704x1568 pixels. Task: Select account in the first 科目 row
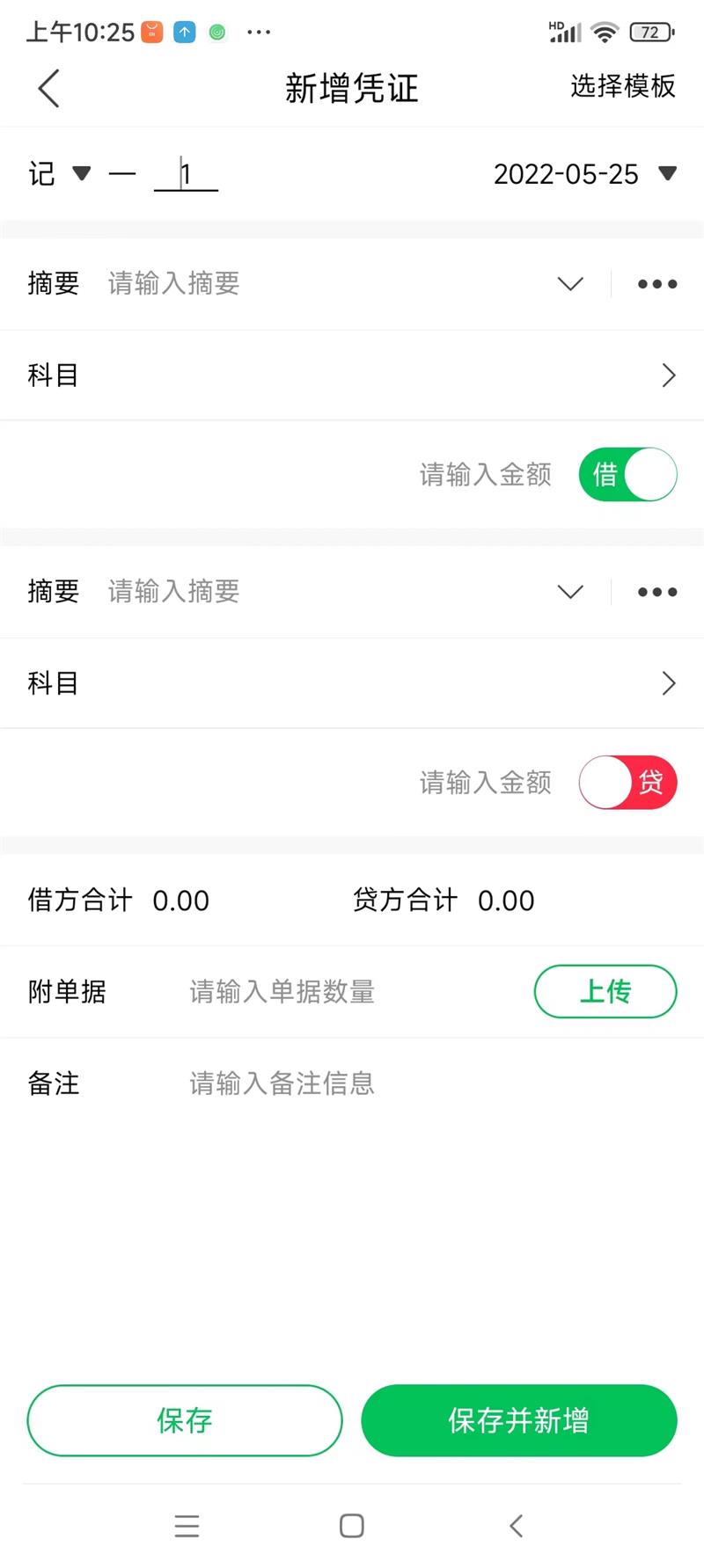pyautogui.click(x=352, y=376)
